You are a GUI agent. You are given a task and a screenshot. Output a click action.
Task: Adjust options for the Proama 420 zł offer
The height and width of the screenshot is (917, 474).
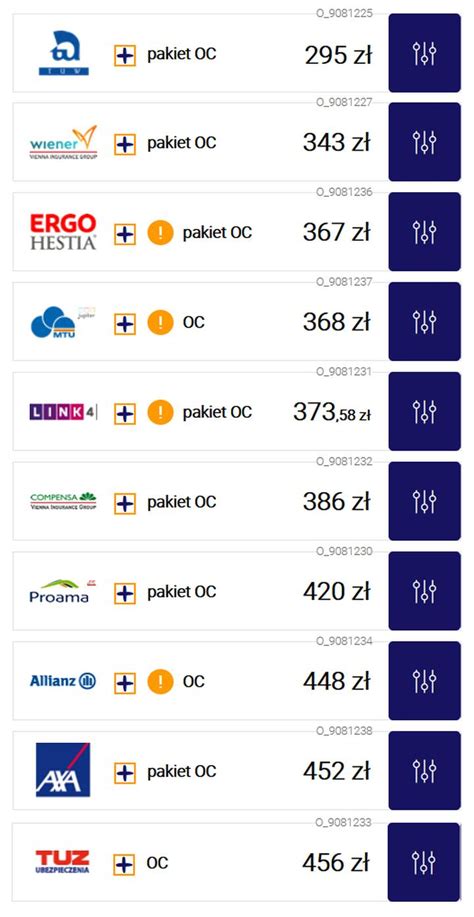click(x=424, y=591)
